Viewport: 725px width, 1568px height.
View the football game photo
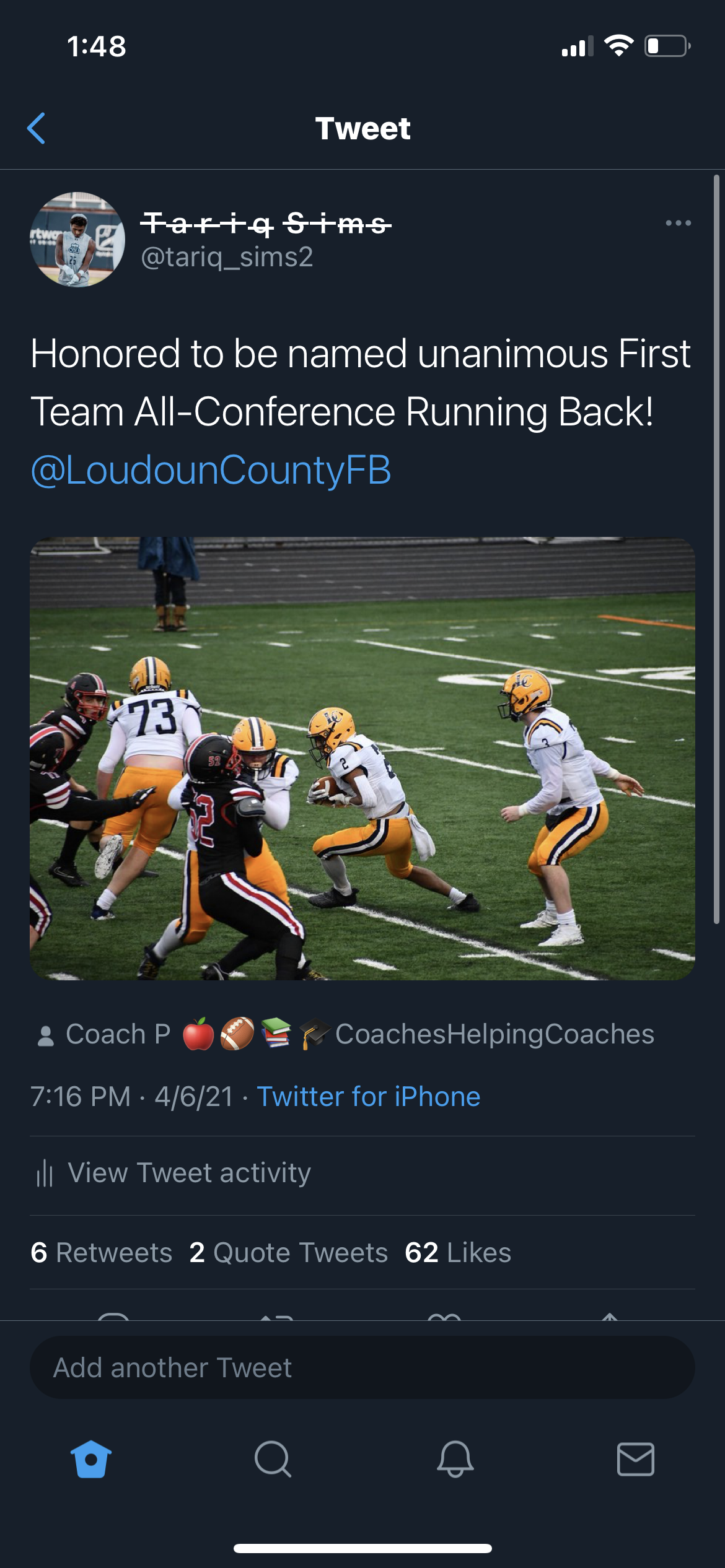click(362, 758)
